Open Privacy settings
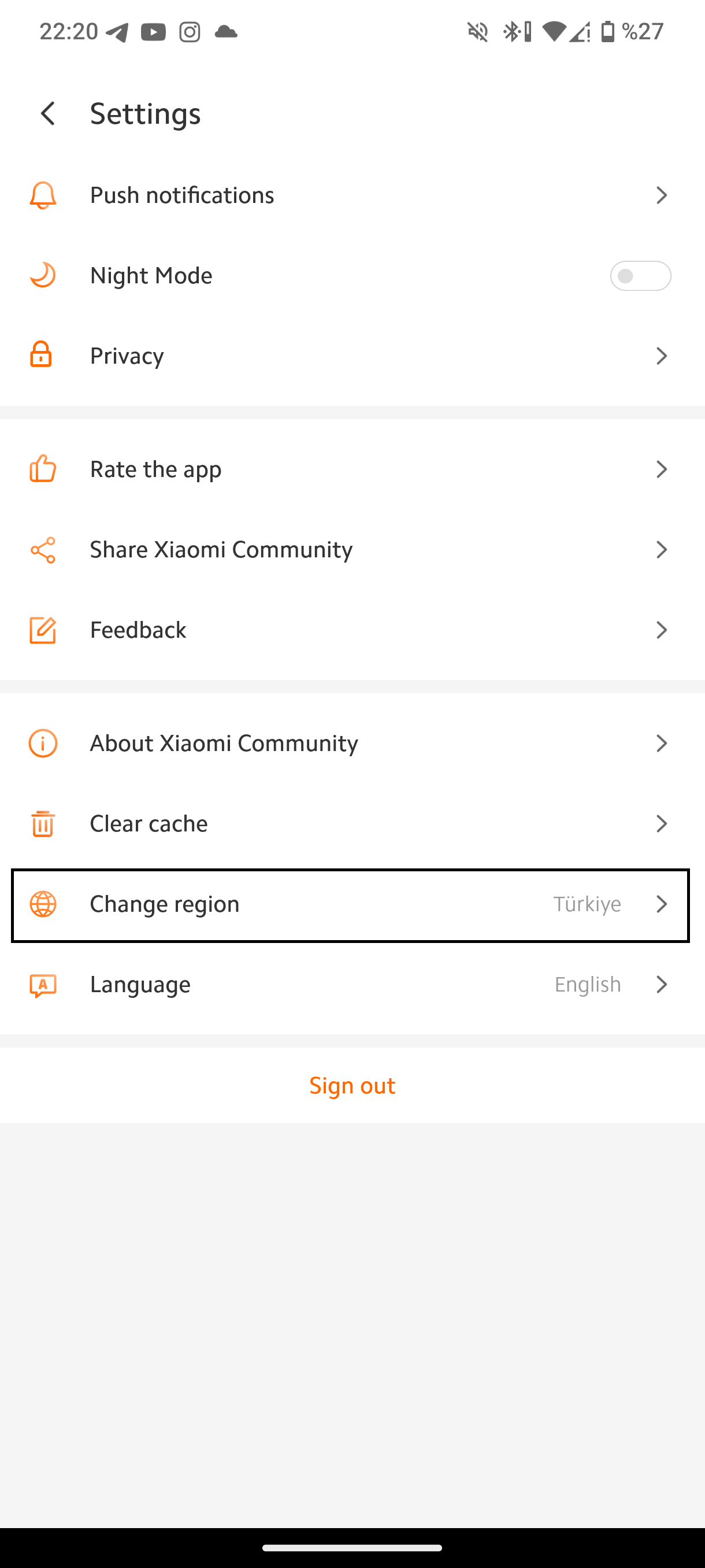705x1568 pixels. pos(352,356)
